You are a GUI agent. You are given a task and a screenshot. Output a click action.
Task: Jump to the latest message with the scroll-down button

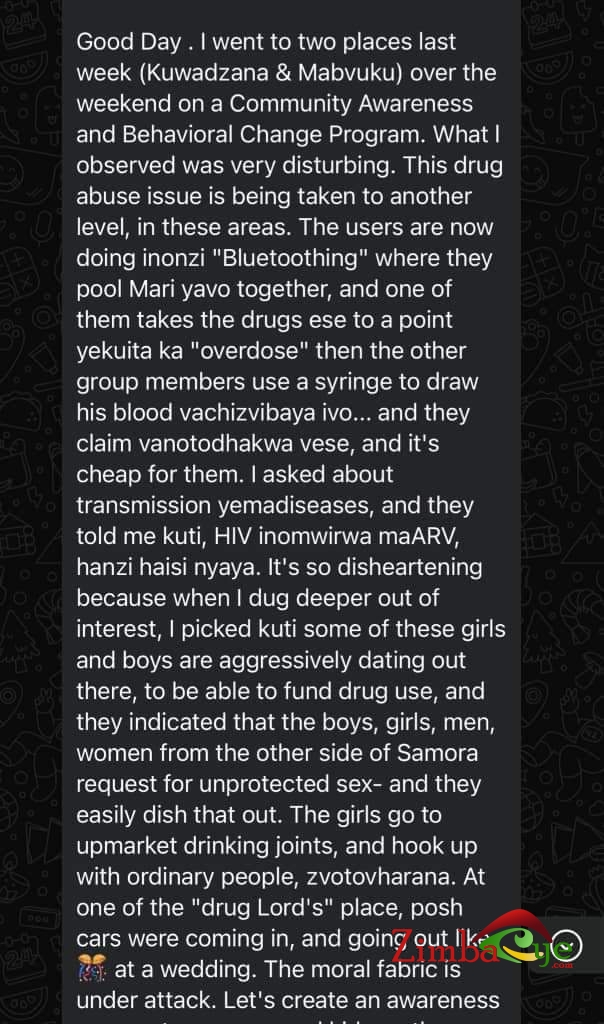567,944
